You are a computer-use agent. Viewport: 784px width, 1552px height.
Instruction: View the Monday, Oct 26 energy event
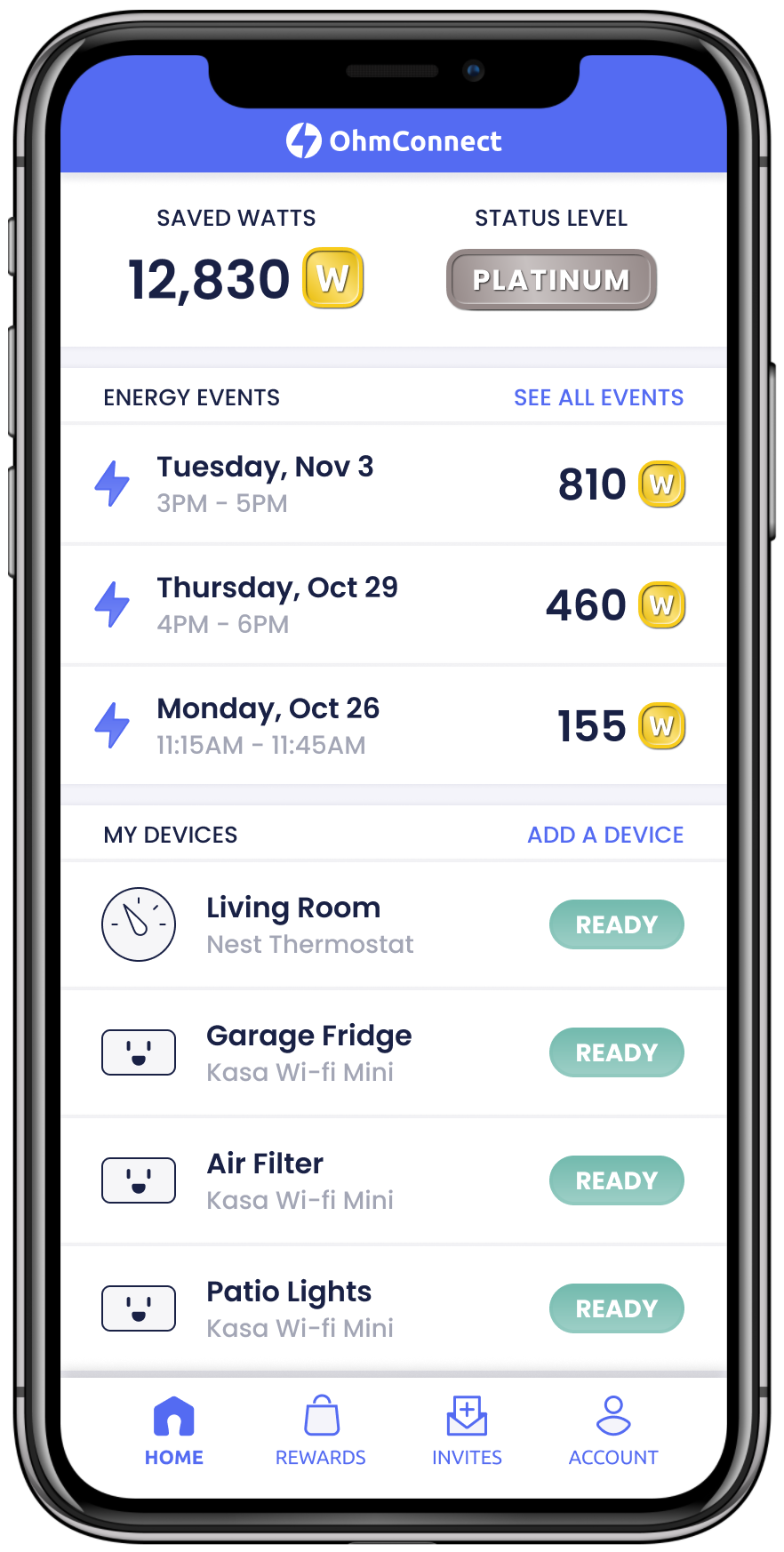pyautogui.click(x=391, y=726)
